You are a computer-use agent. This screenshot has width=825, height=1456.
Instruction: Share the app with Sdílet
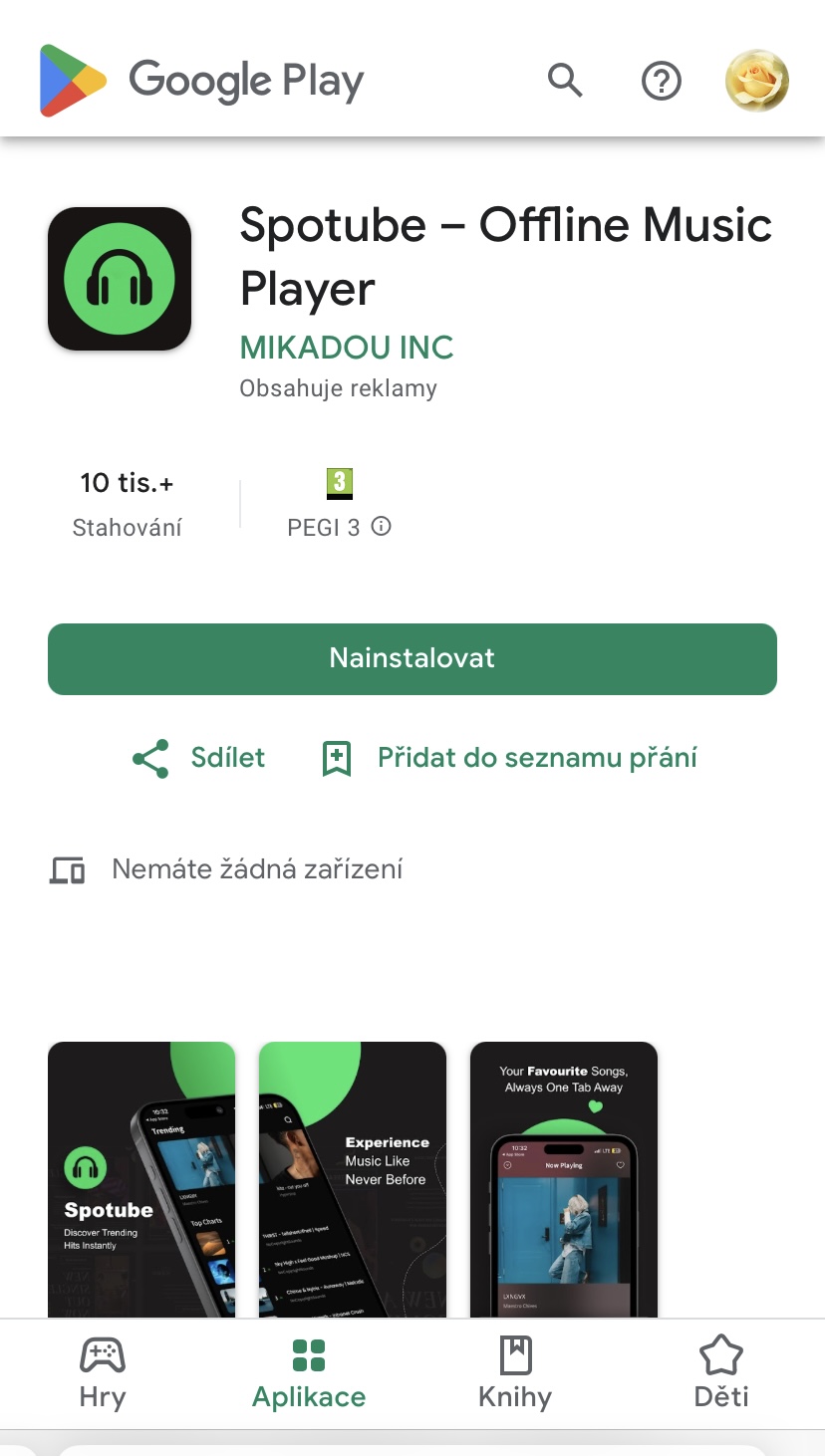(199, 758)
